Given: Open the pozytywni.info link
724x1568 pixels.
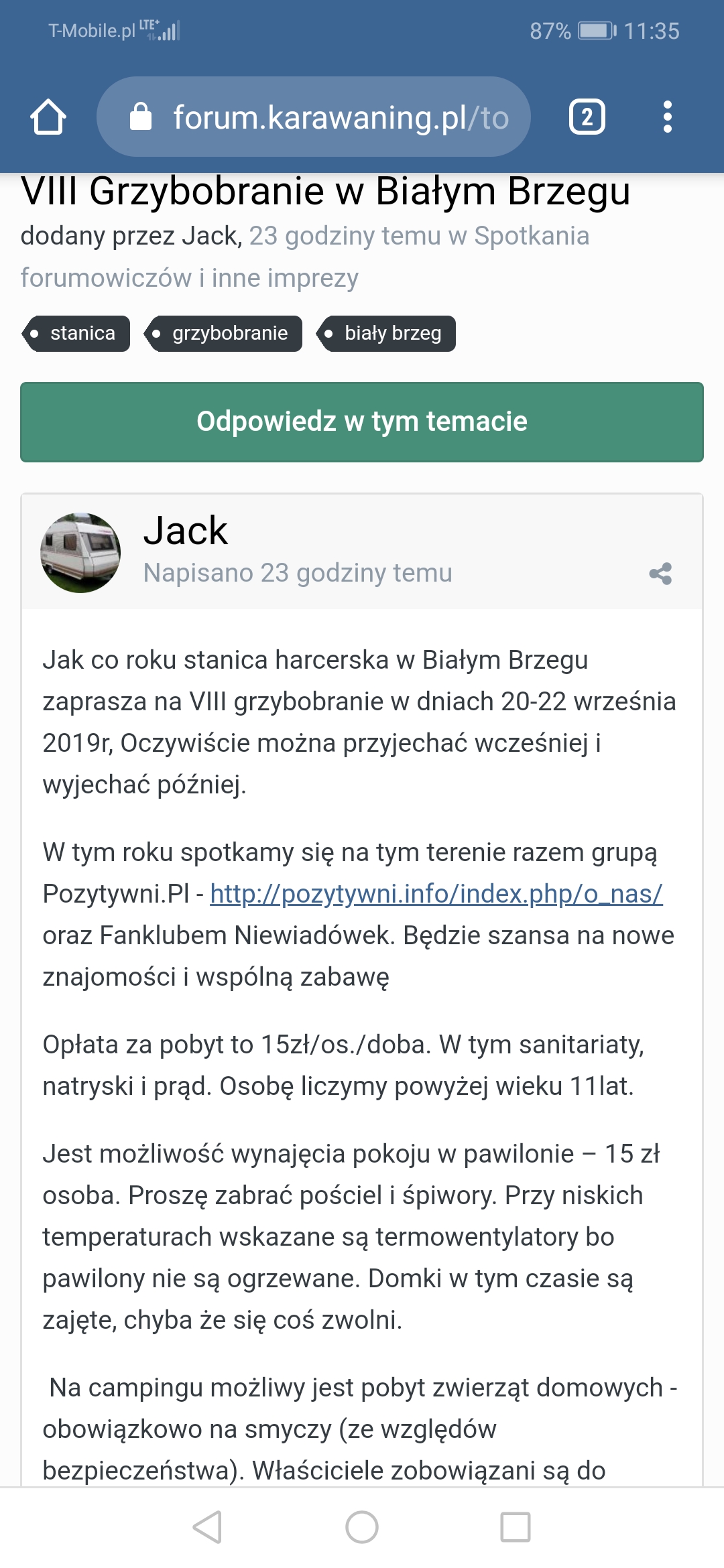Looking at the screenshot, I should 436,894.
